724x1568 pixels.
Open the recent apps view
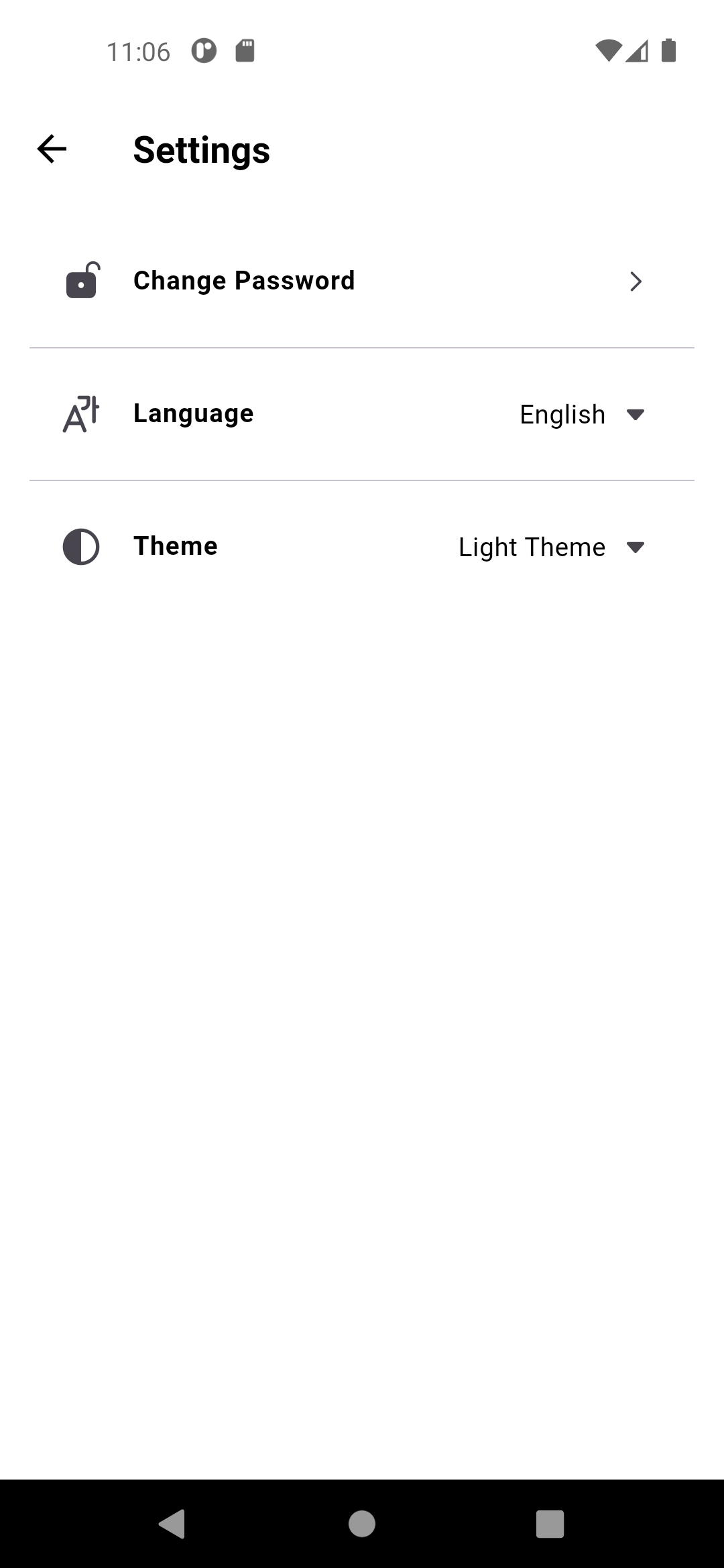[x=550, y=1524]
